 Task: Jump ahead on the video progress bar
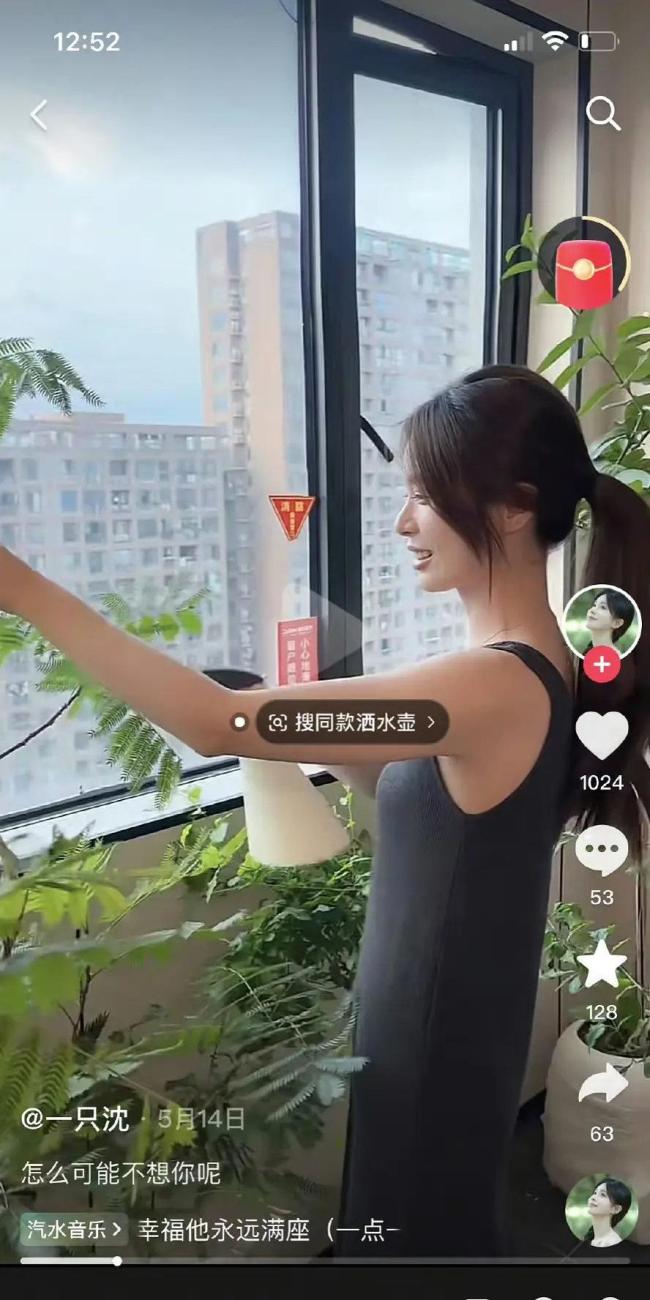coord(400,1261)
